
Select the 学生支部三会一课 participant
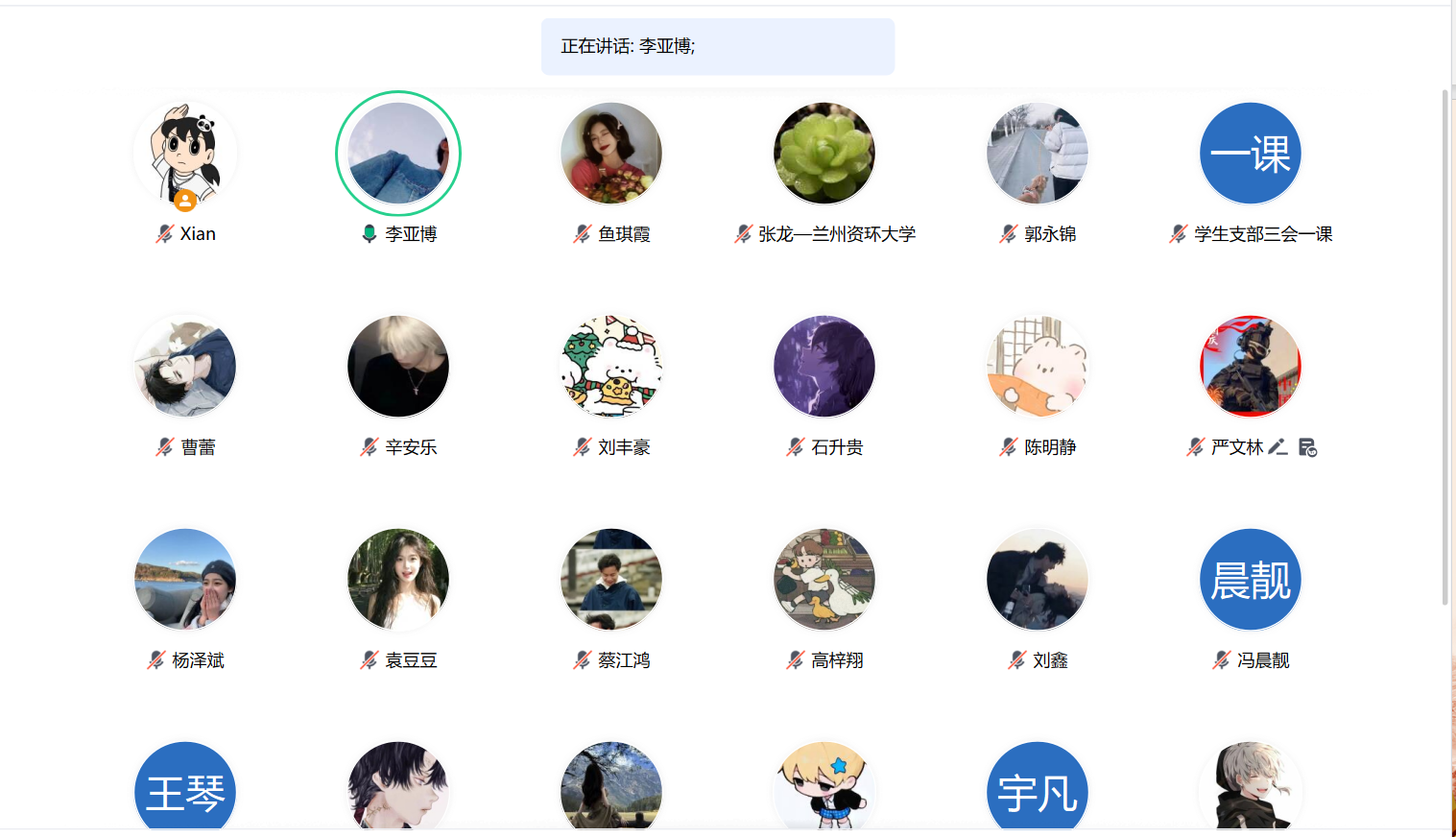pyautogui.click(x=1251, y=154)
